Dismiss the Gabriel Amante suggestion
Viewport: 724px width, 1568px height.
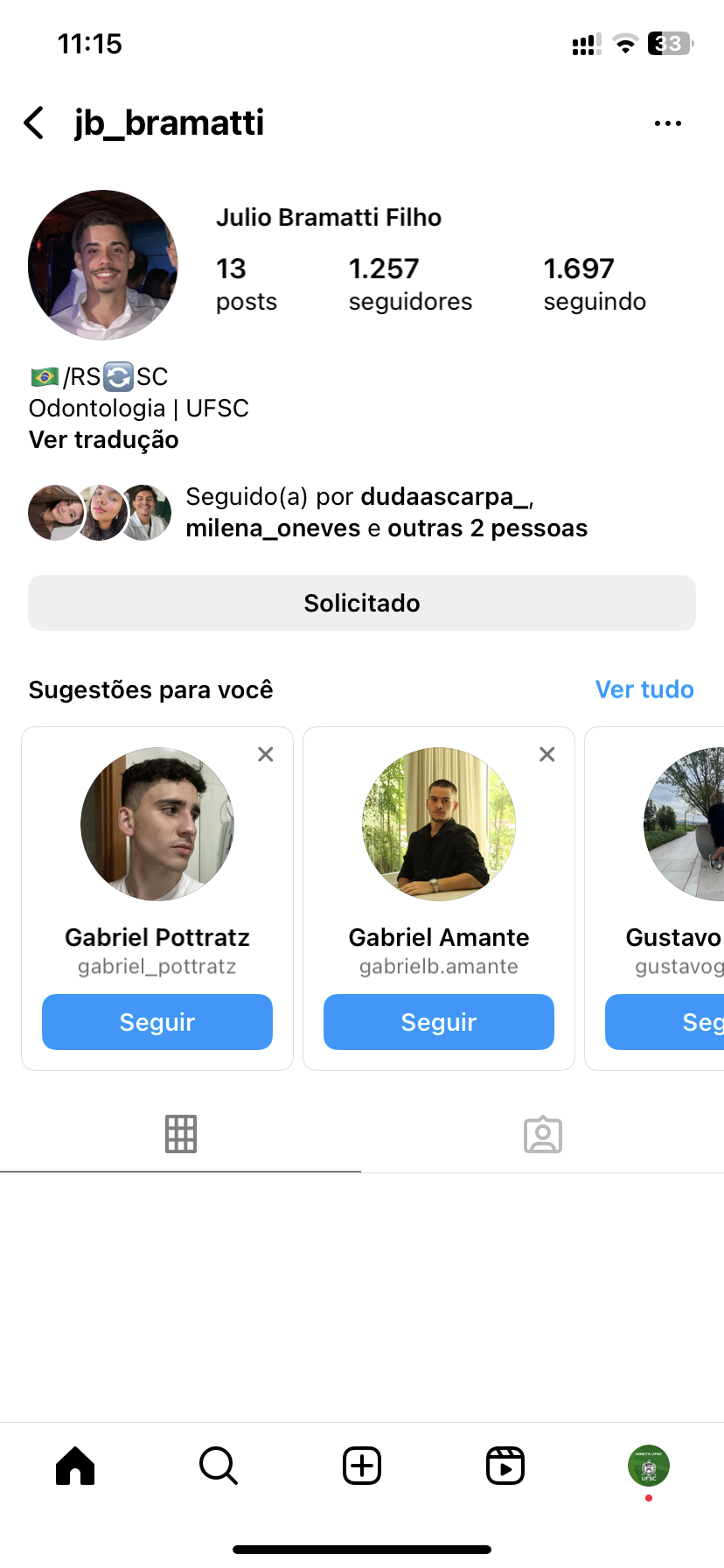[x=547, y=754]
